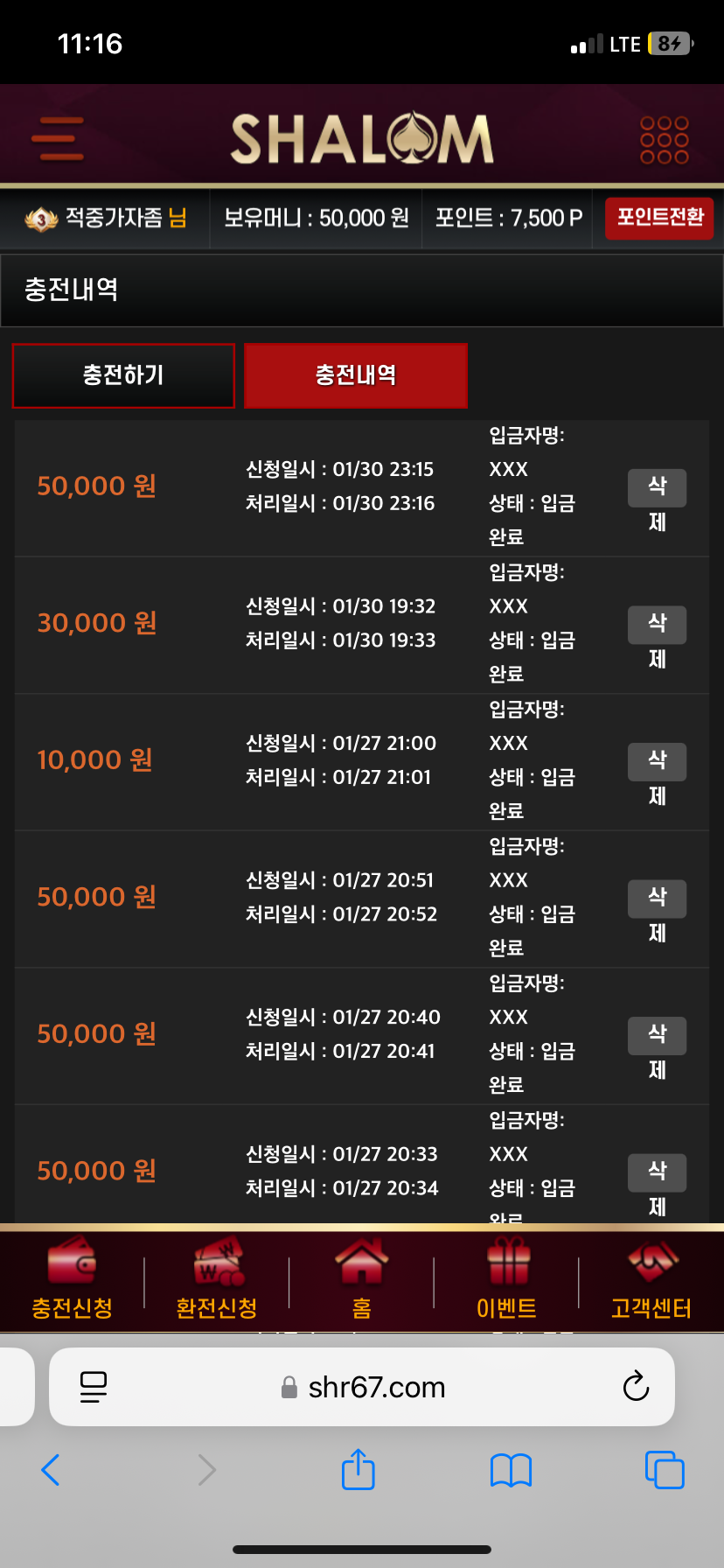This screenshot has width=724, height=1568.
Task: Reload the page in Safari
Action: [636, 1386]
